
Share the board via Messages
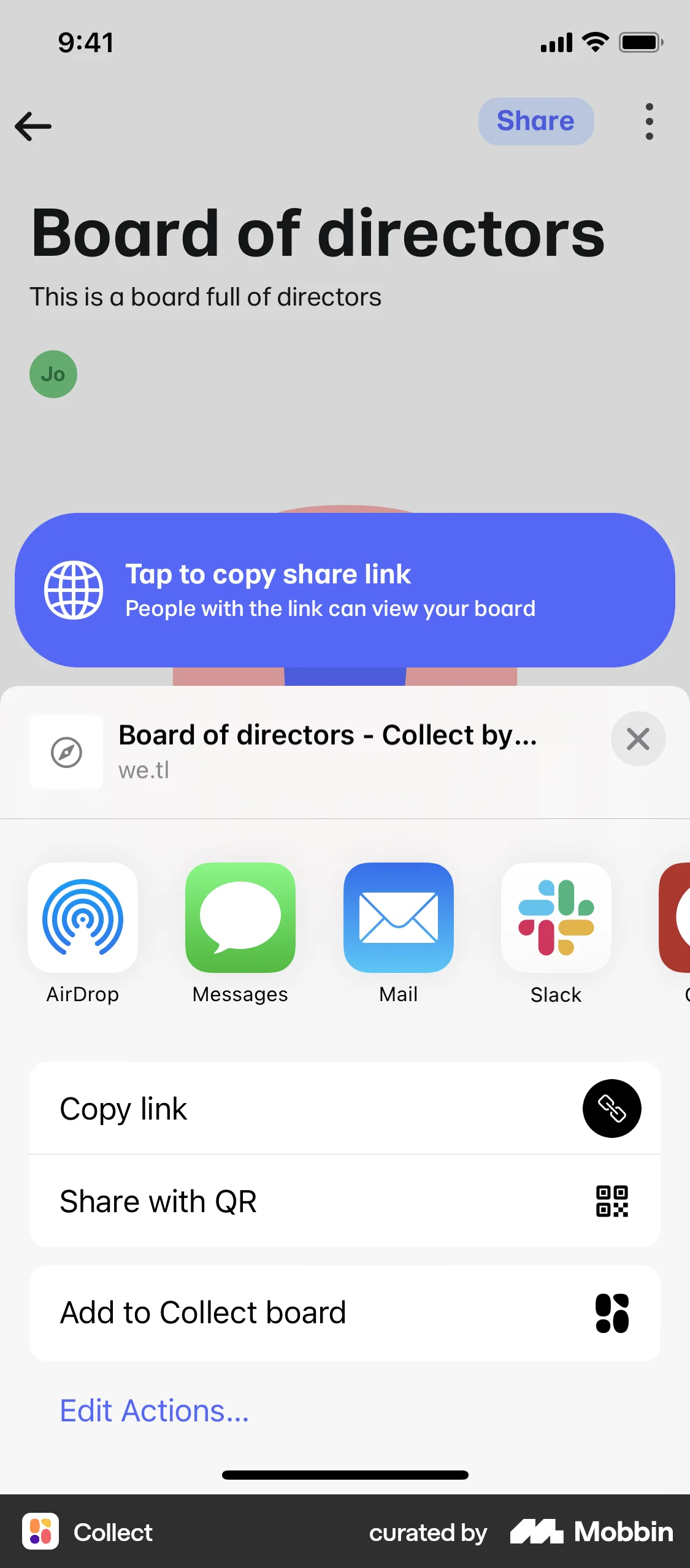(240, 918)
